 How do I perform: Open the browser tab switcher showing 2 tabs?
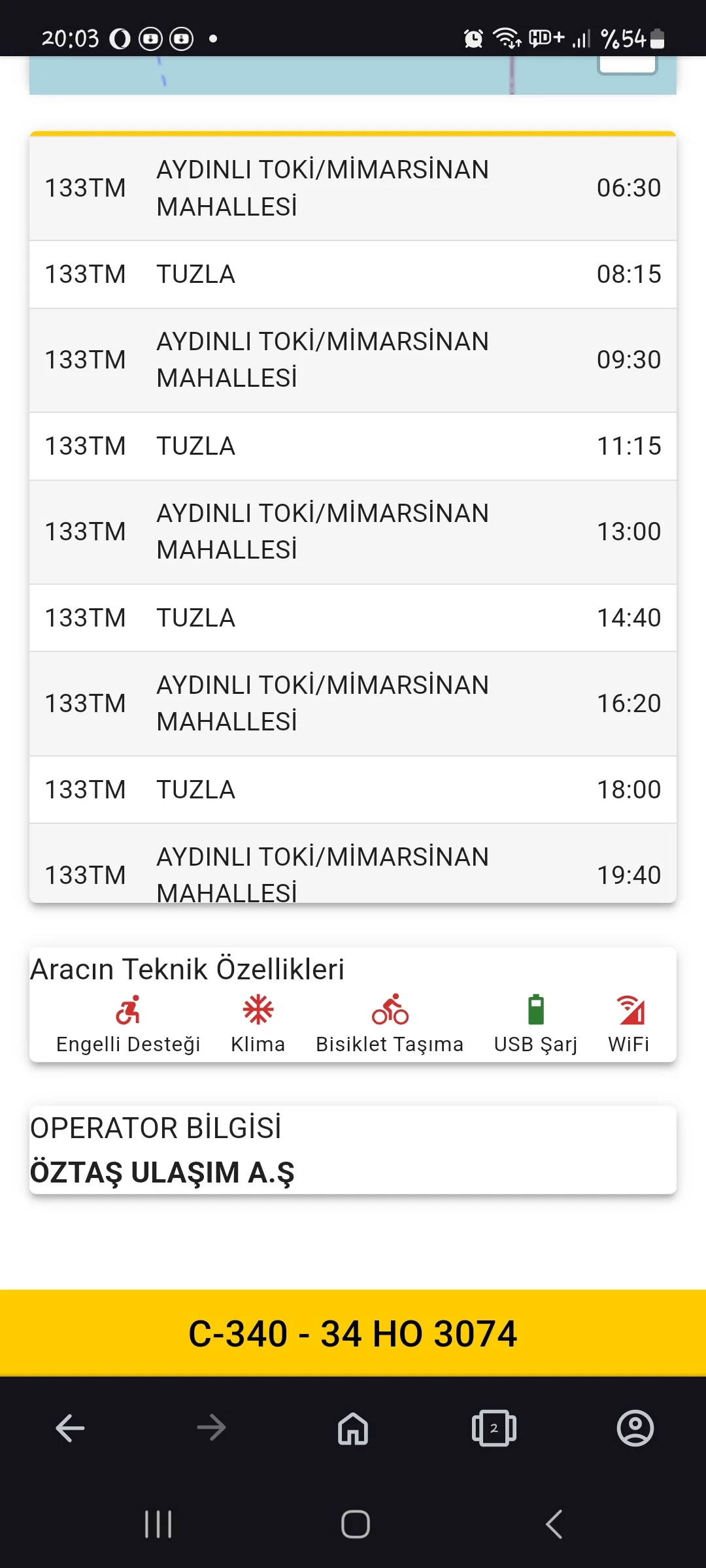click(494, 1428)
